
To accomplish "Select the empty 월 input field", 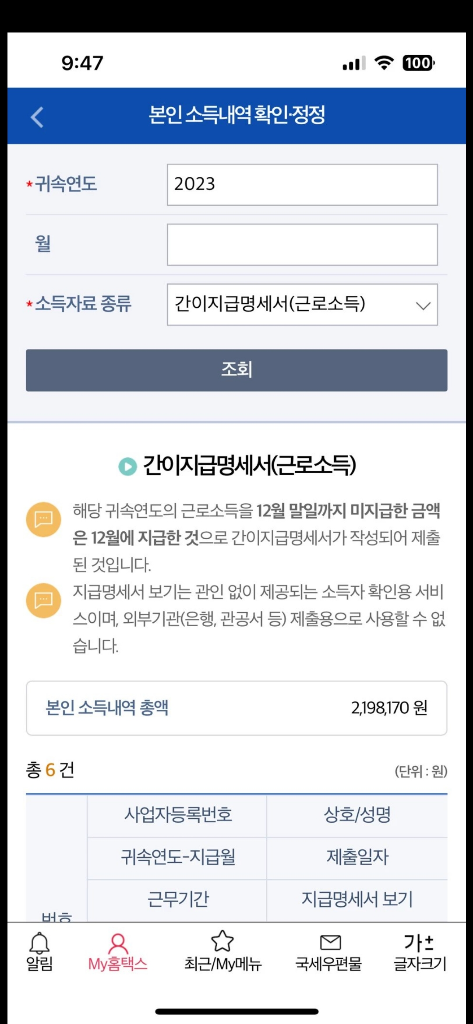I will pos(302,245).
